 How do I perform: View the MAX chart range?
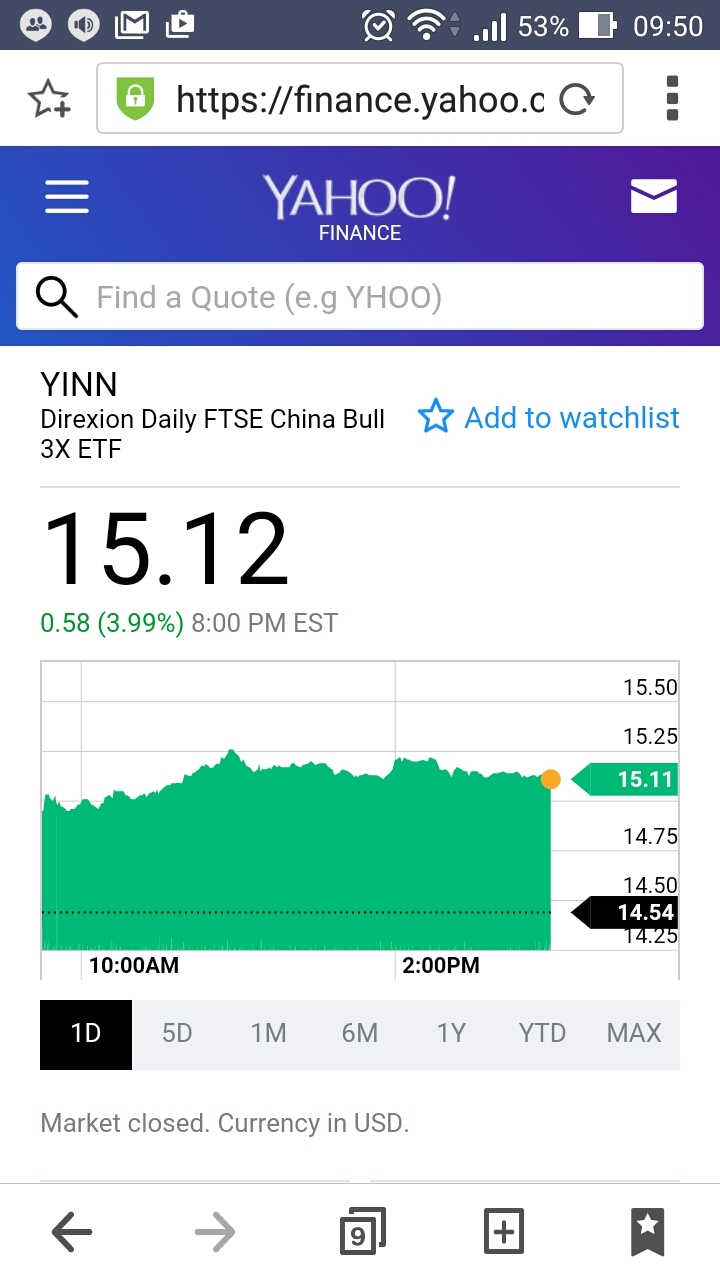[x=634, y=1033]
